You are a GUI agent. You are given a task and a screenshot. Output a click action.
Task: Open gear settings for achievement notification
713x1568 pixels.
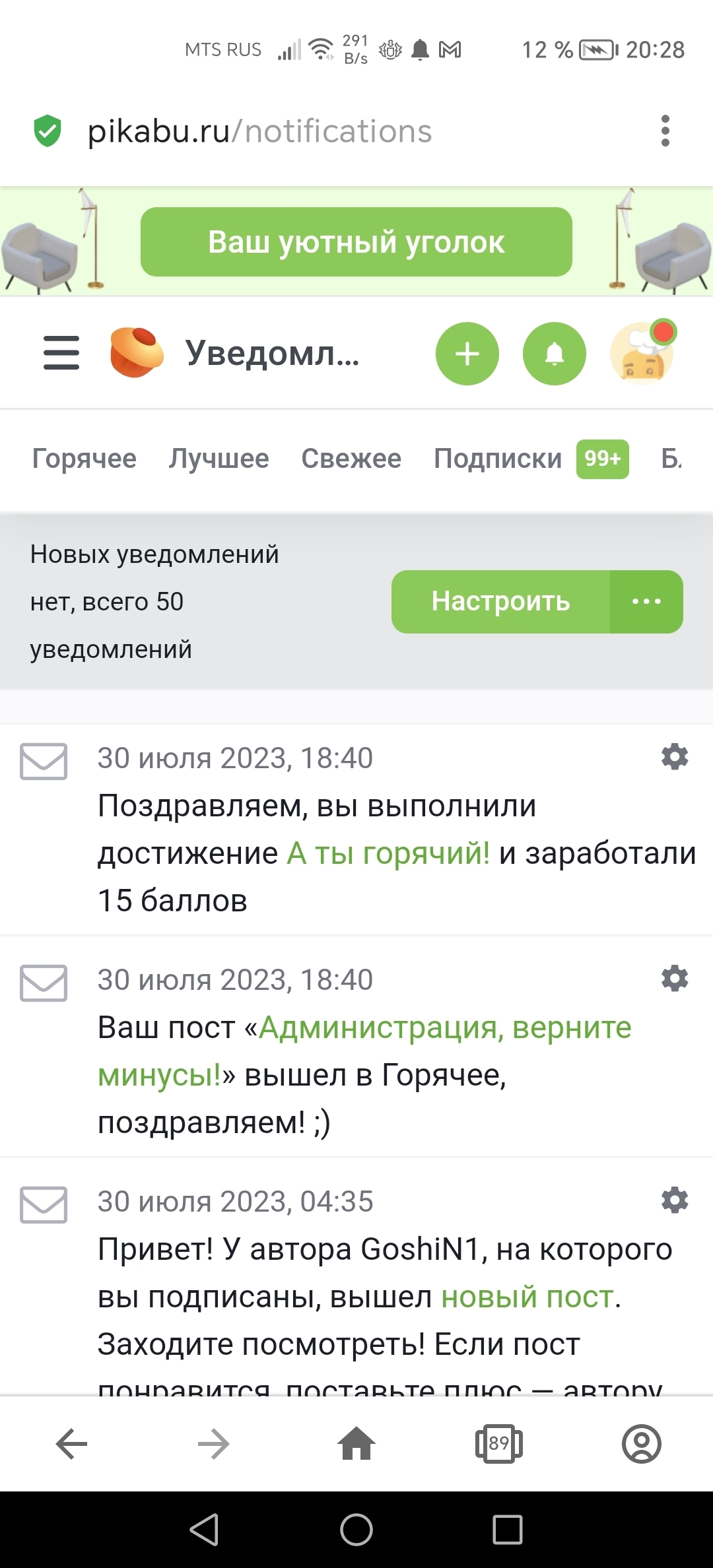coord(675,757)
